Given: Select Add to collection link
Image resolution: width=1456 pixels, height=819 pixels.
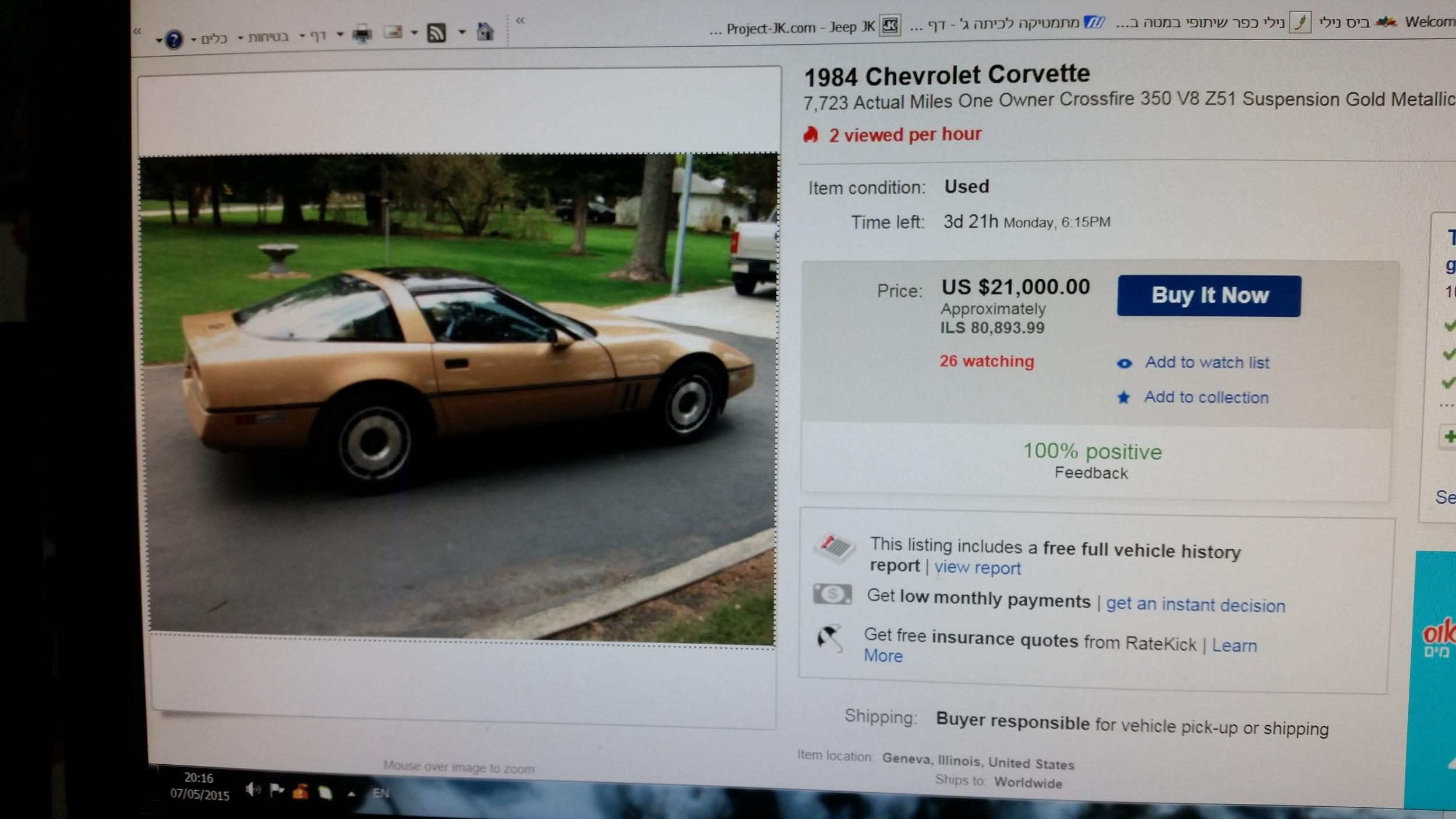Looking at the screenshot, I should pos(1206,397).
